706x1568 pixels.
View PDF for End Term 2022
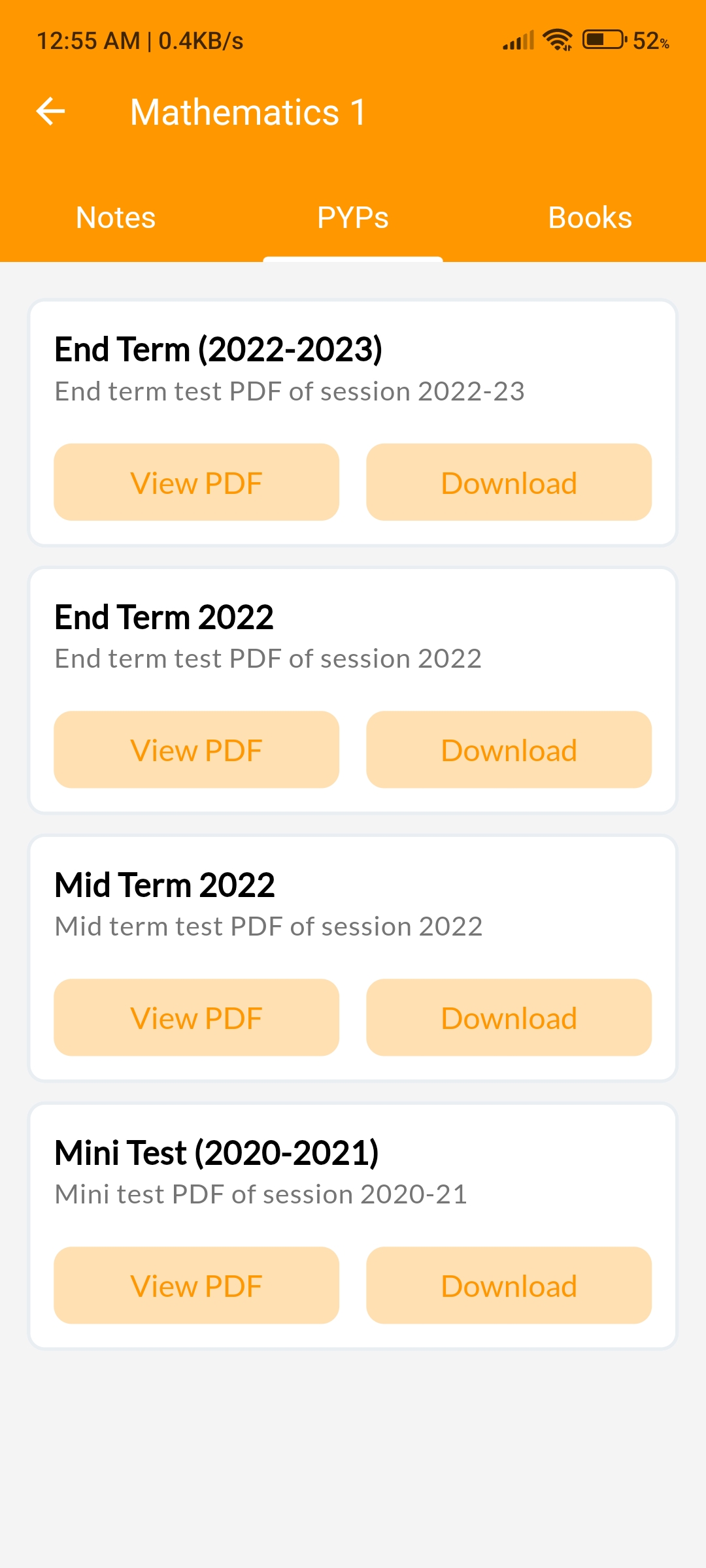point(196,750)
